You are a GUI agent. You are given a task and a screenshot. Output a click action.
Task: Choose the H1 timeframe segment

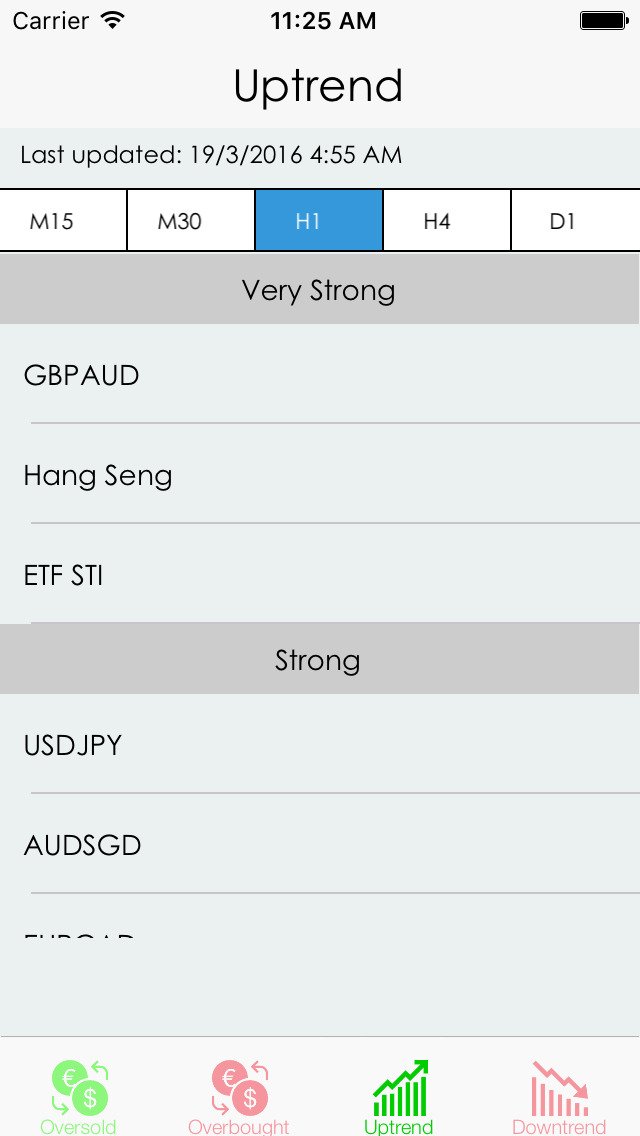tap(319, 220)
